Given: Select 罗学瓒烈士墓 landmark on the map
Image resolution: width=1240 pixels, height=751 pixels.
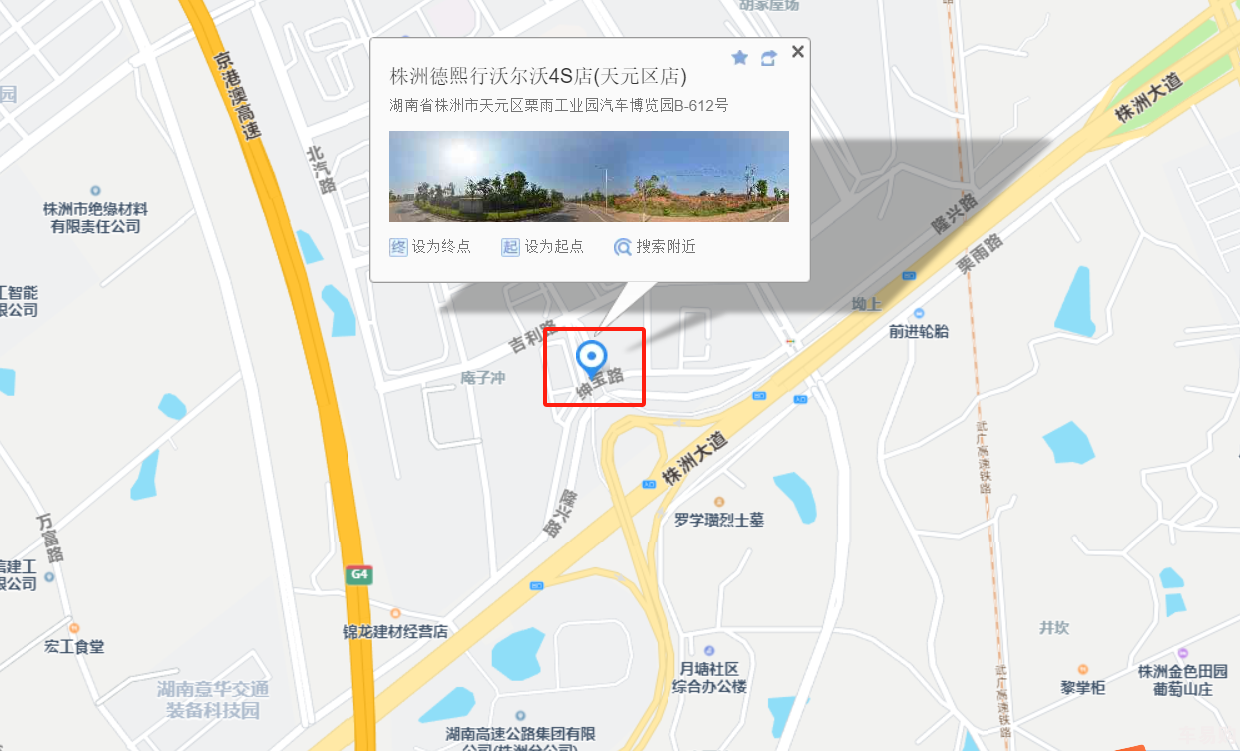Looking at the screenshot, I should 718,519.
